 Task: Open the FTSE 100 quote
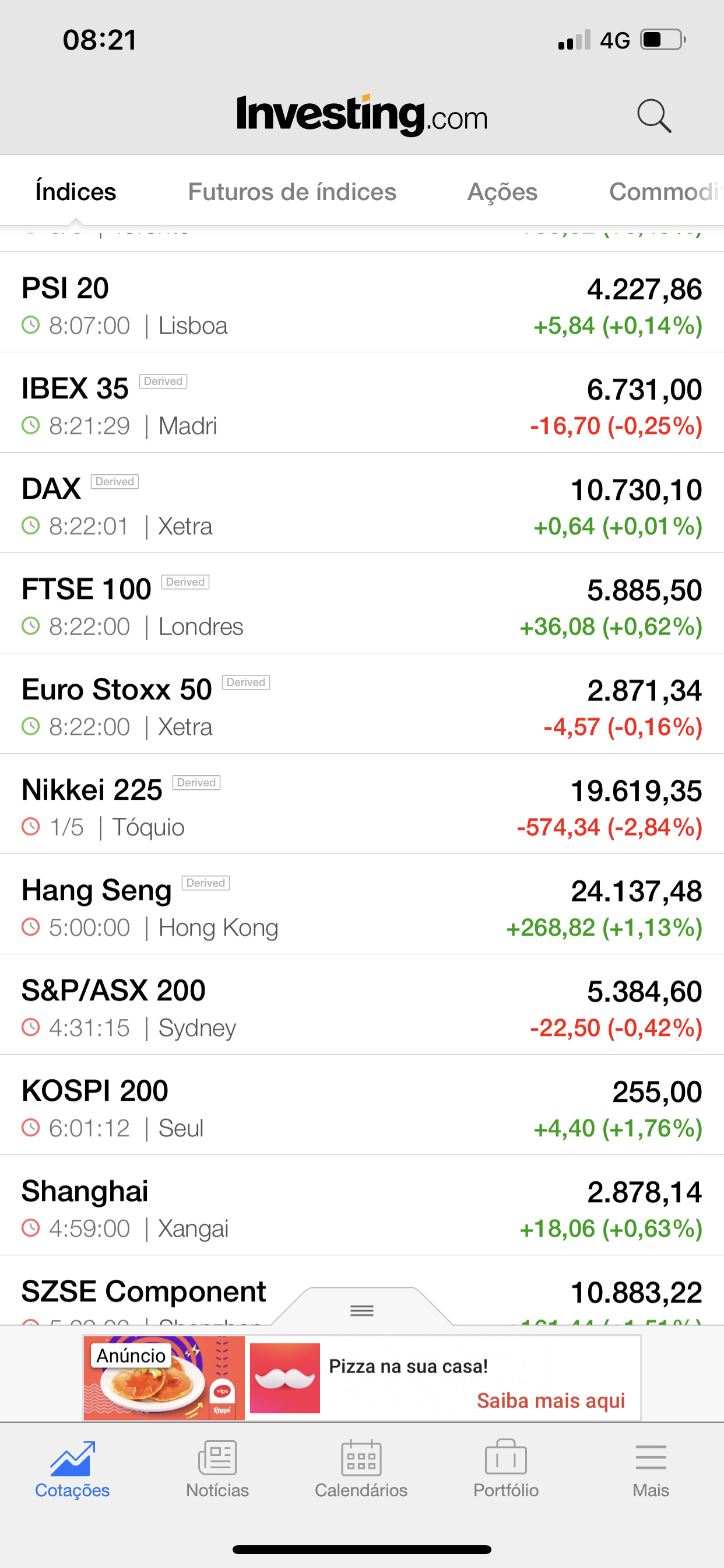coord(362,604)
